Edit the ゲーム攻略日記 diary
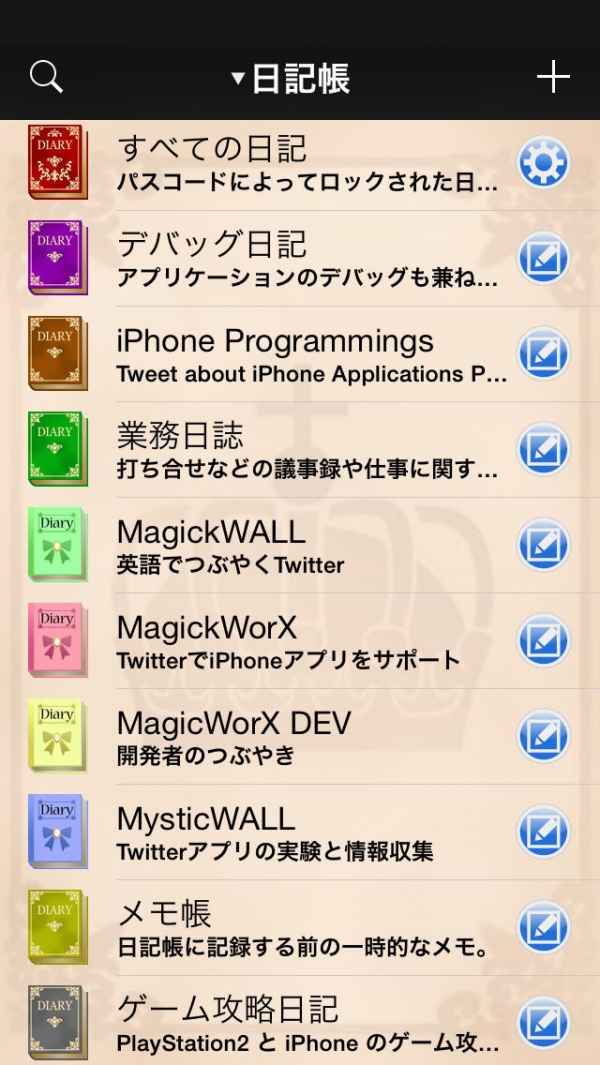 click(x=544, y=1023)
